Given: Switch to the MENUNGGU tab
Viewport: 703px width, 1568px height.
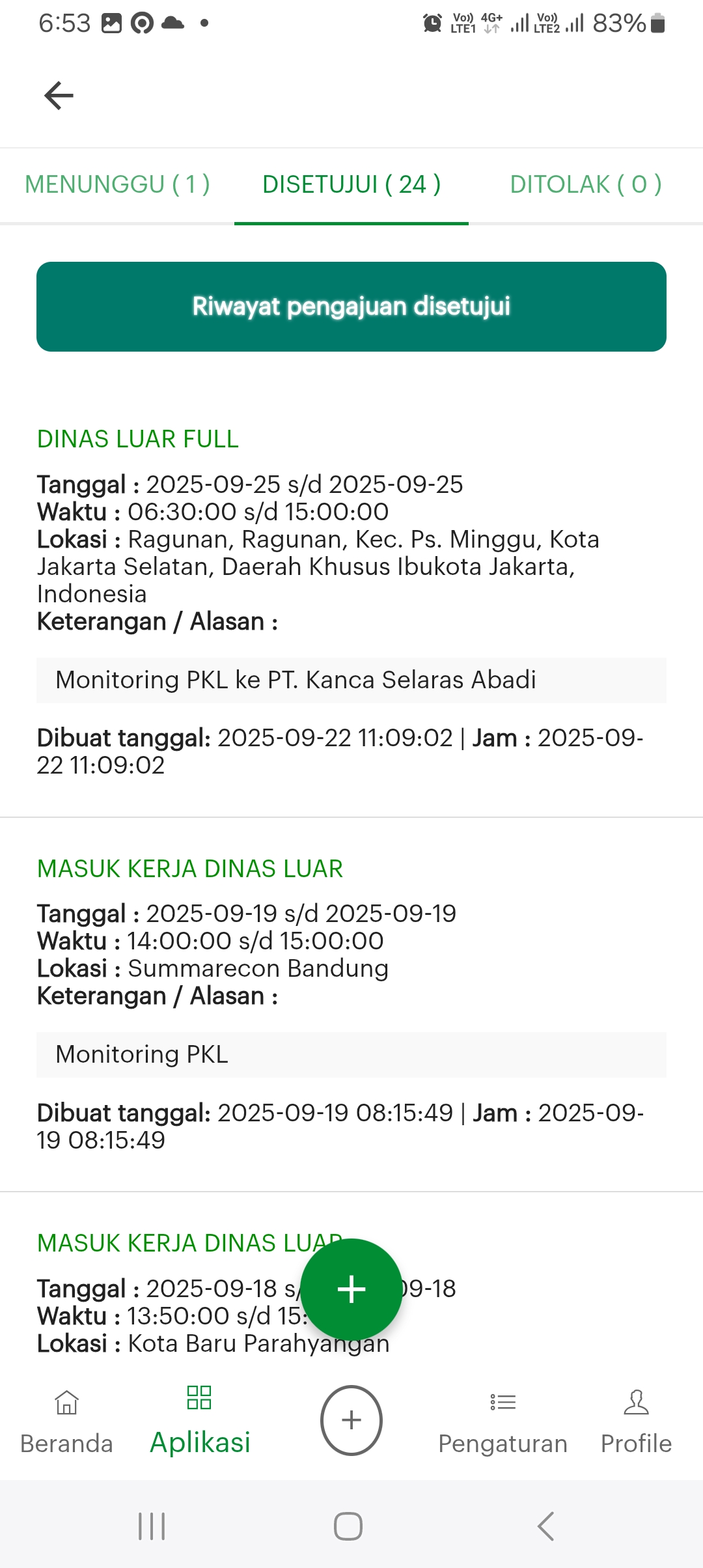Looking at the screenshot, I should pos(117,185).
